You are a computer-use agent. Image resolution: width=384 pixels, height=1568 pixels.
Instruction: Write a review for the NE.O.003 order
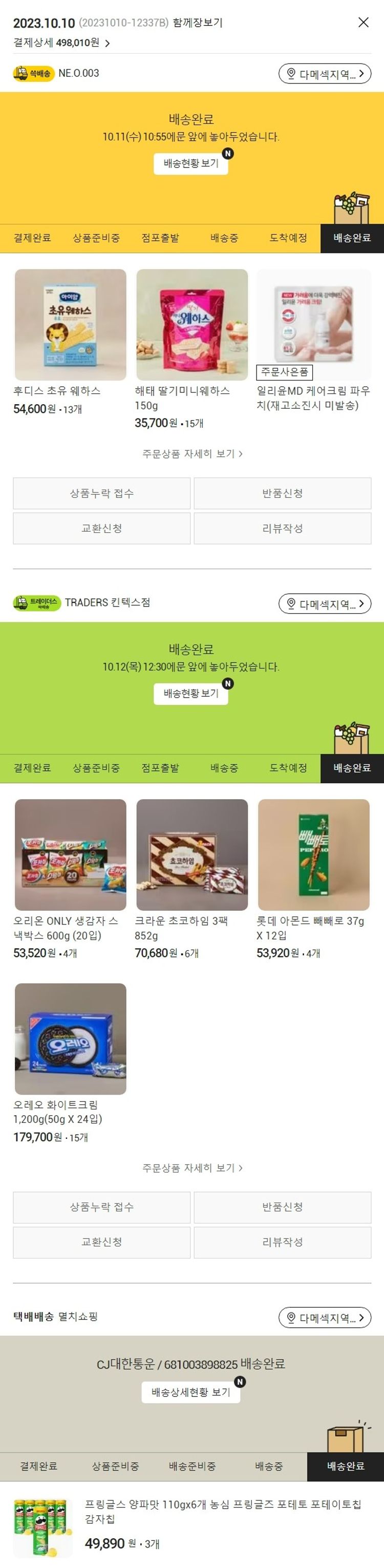click(x=283, y=528)
